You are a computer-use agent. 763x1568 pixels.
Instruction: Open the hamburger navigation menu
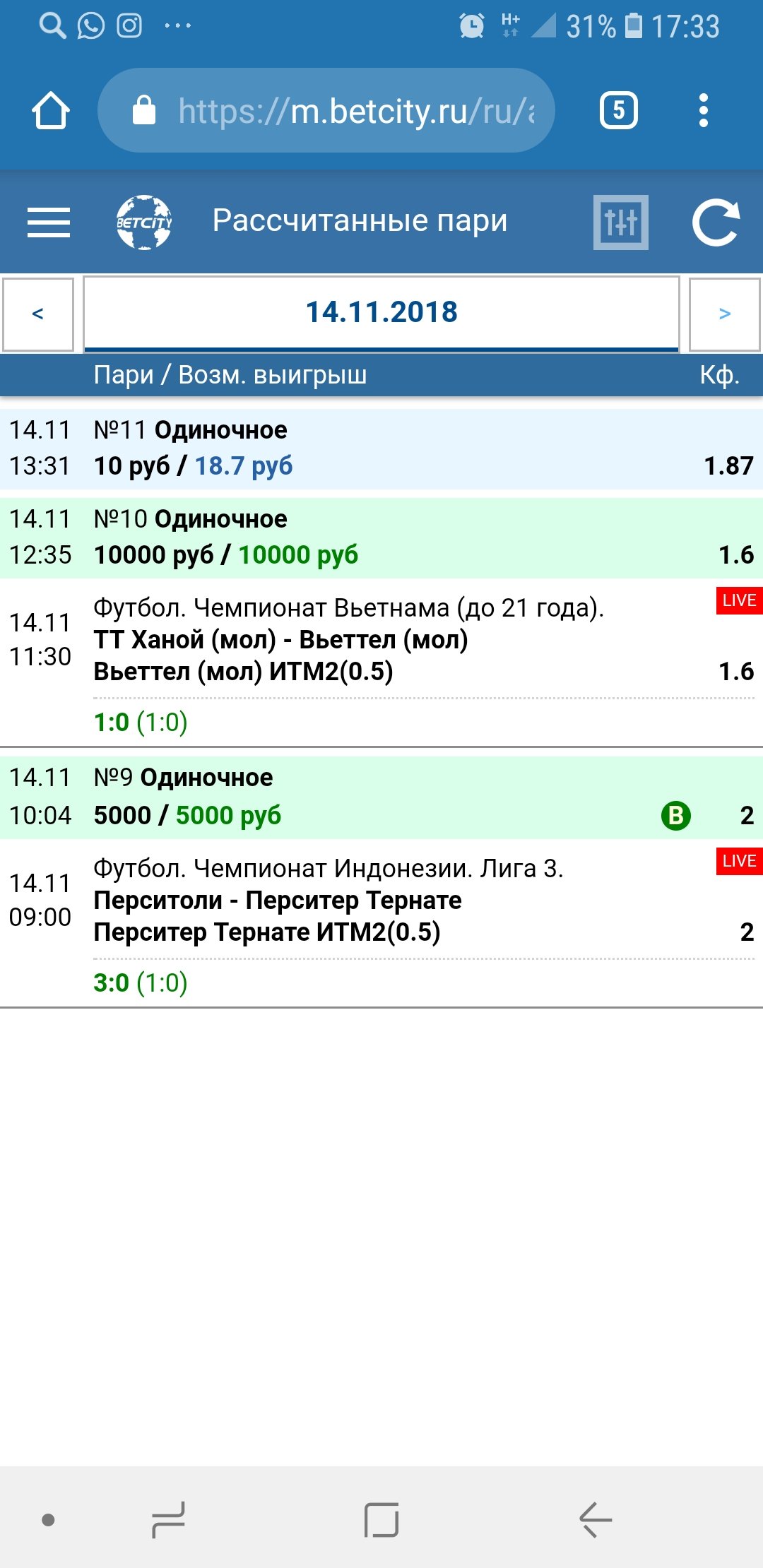(x=48, y=222)
